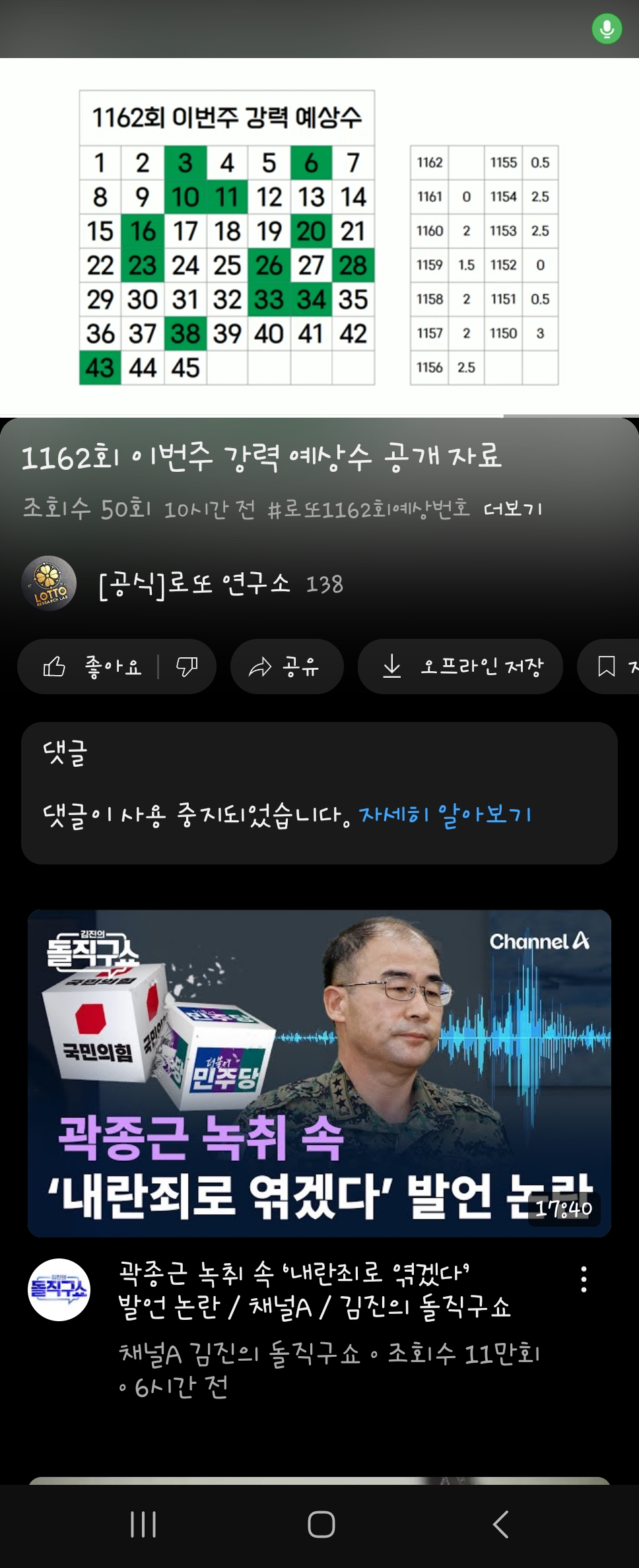Tap the bookmark save chip
This screenshot has width=639, height=1568.
point(609,667)
